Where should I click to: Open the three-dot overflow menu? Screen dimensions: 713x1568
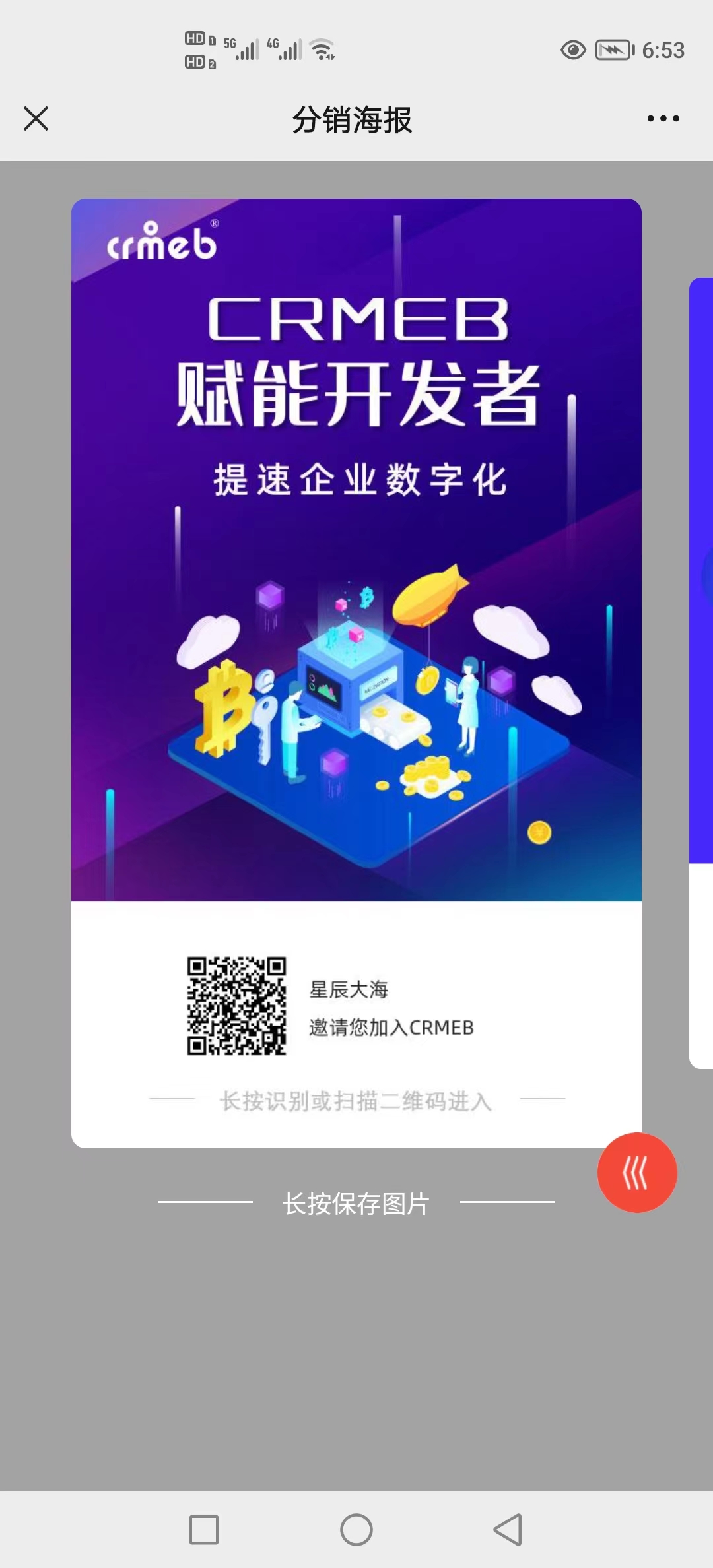click(x=663, y=119)
